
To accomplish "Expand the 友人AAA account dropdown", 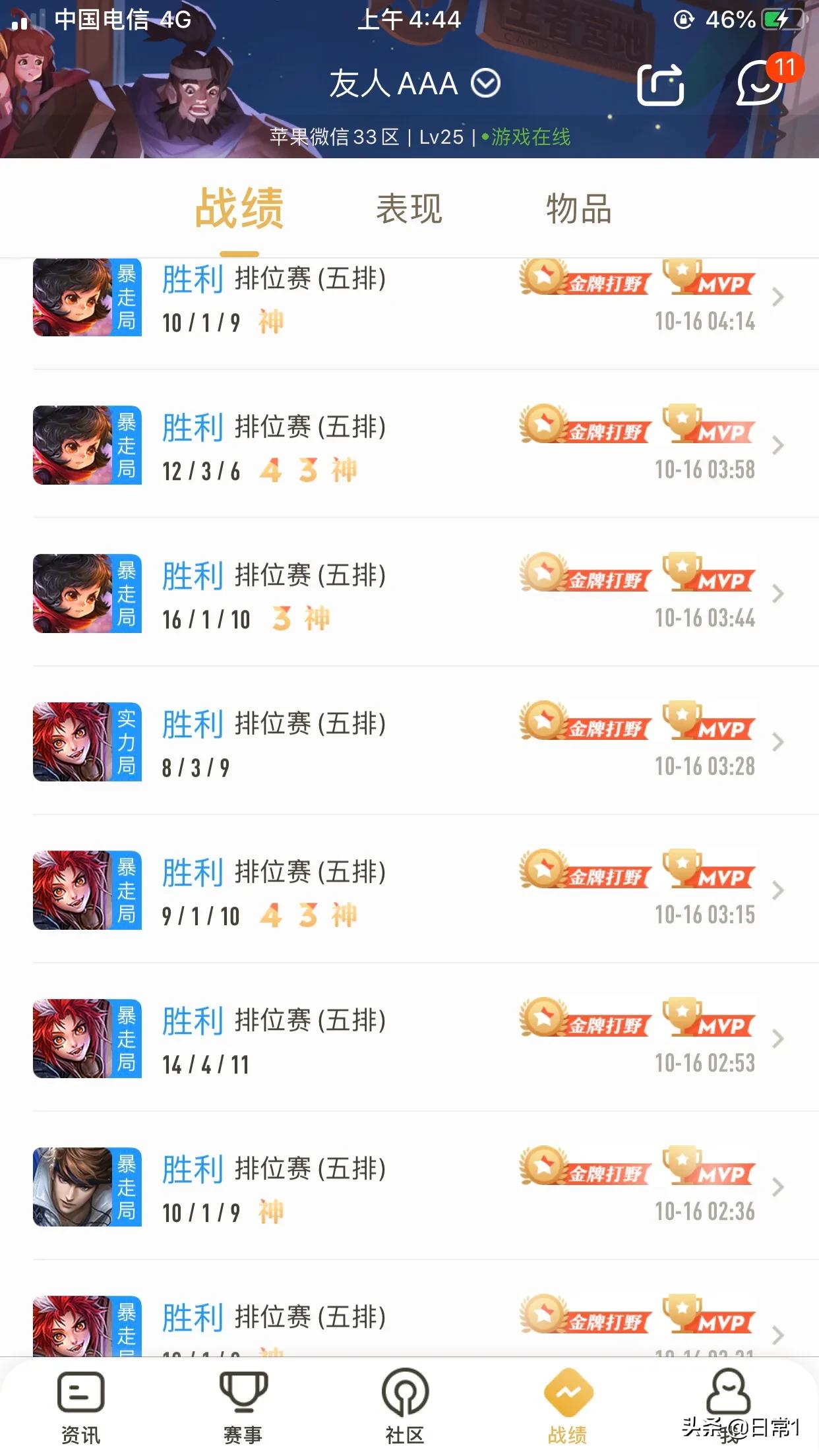I will pyautogui.click(x=486, y=84).
